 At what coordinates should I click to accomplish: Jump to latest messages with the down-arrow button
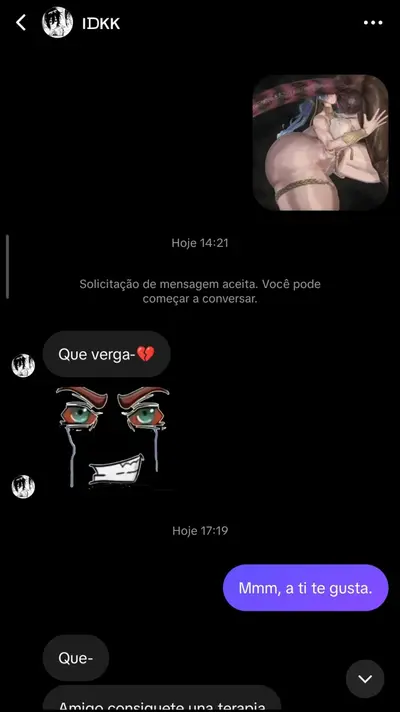365,679
